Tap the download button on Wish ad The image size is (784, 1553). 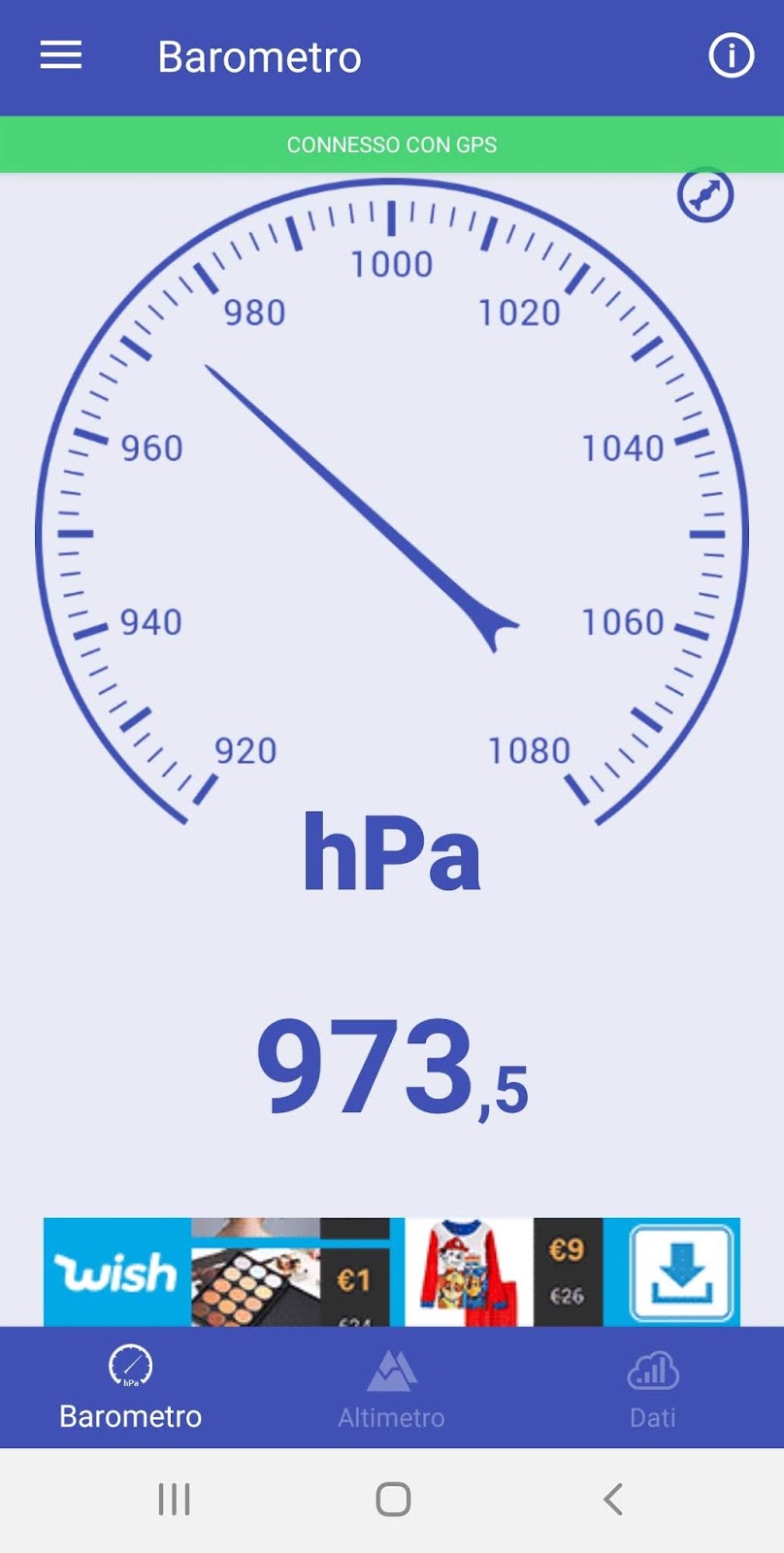coord(681,1272)
